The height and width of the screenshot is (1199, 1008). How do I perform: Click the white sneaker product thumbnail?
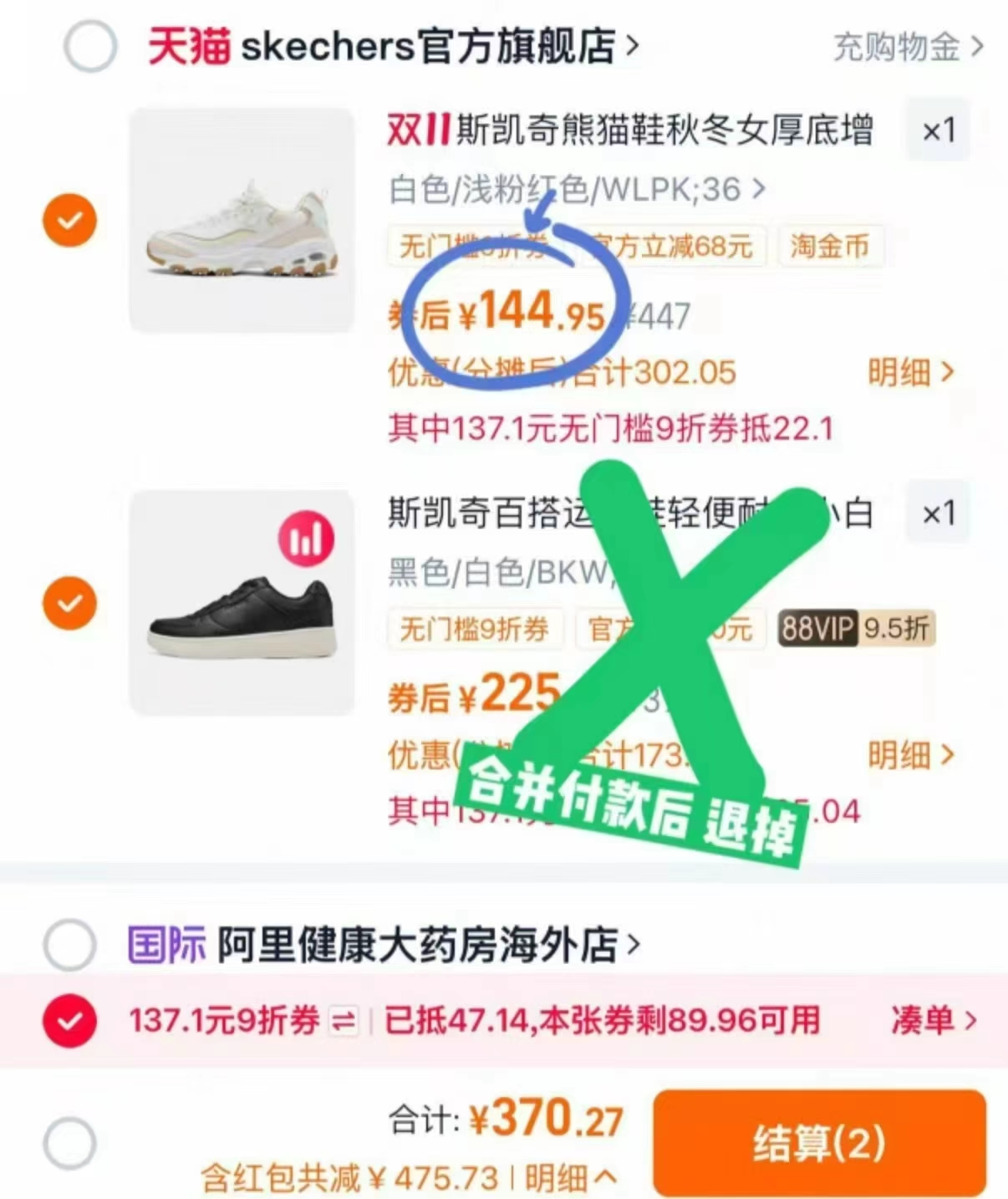(x=242, y=220)
